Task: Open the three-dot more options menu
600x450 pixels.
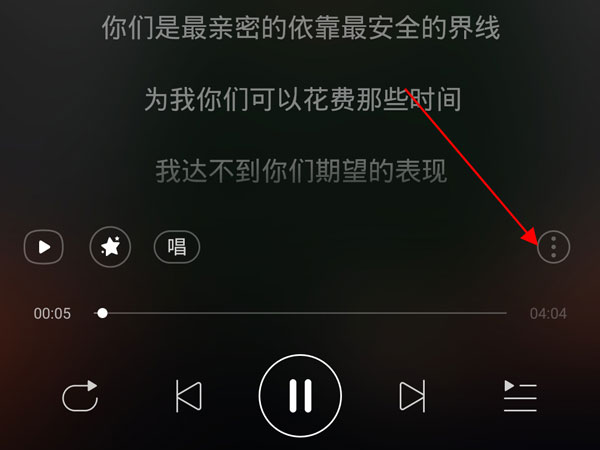Action: (x=553, y=246)
